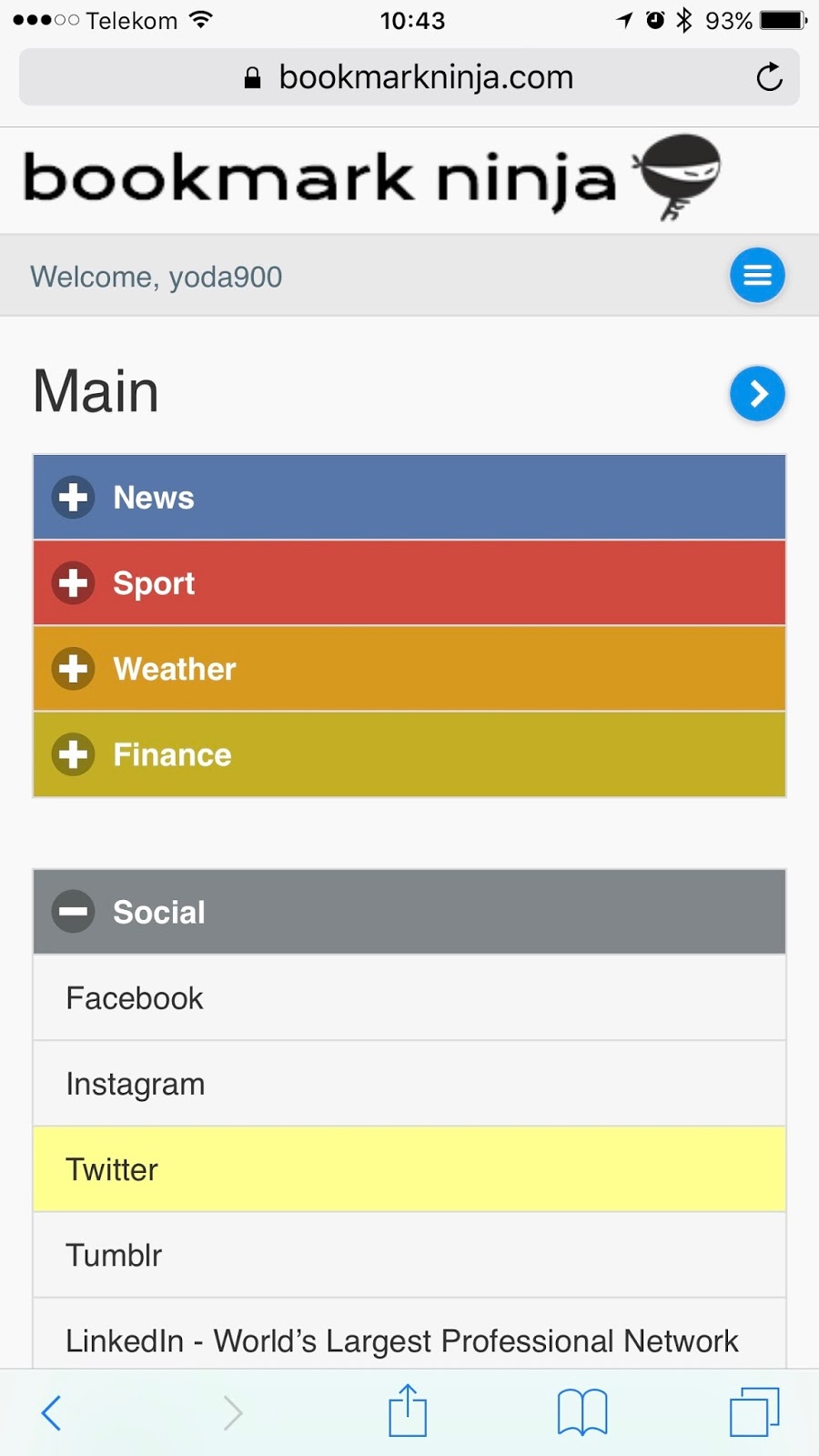The width and height of the screenshot is (819, 1456).
Task: Expand the Sport category plus icon
Action: pos(73,583)
